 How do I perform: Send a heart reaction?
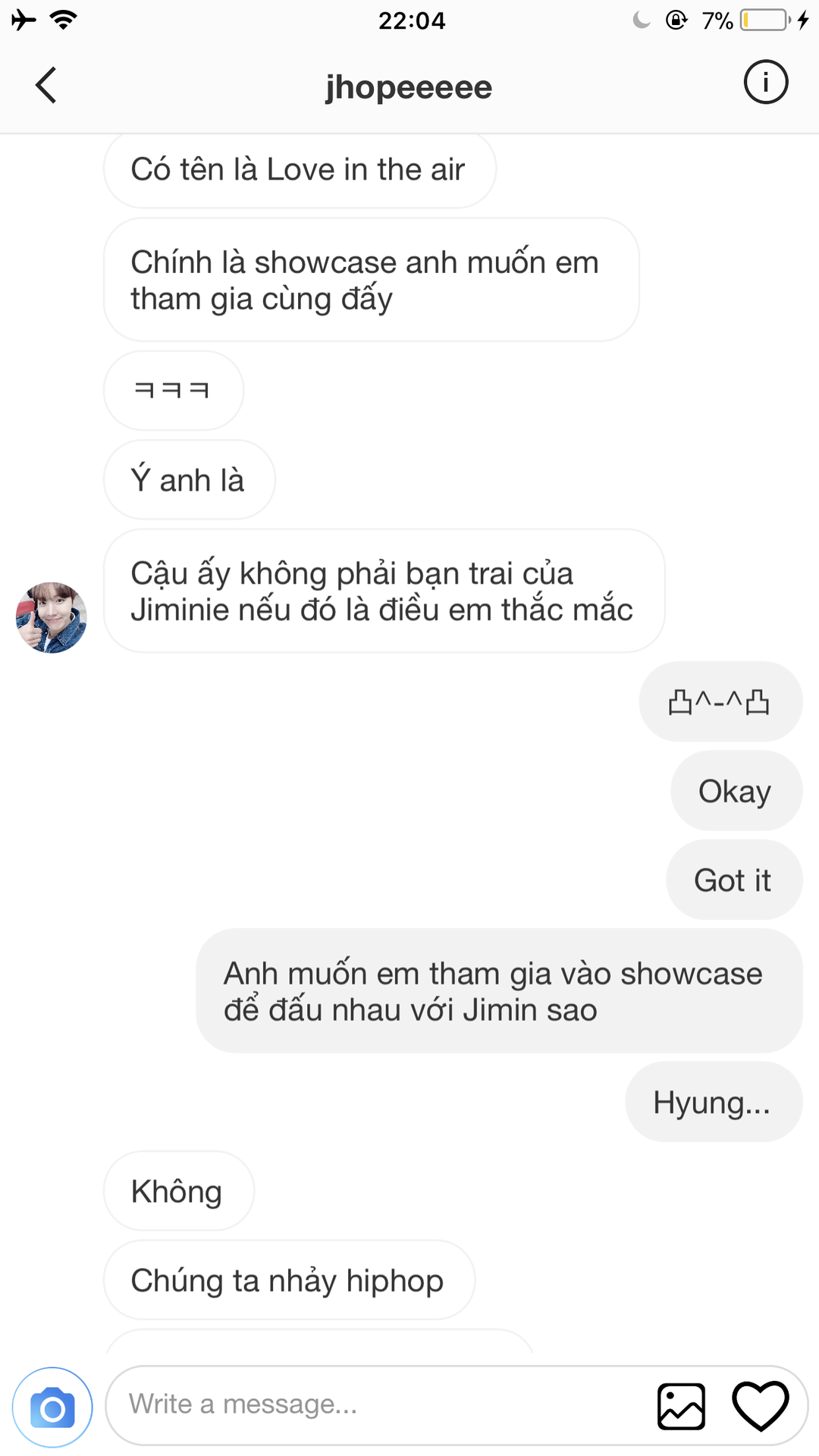pos(761,1406)
